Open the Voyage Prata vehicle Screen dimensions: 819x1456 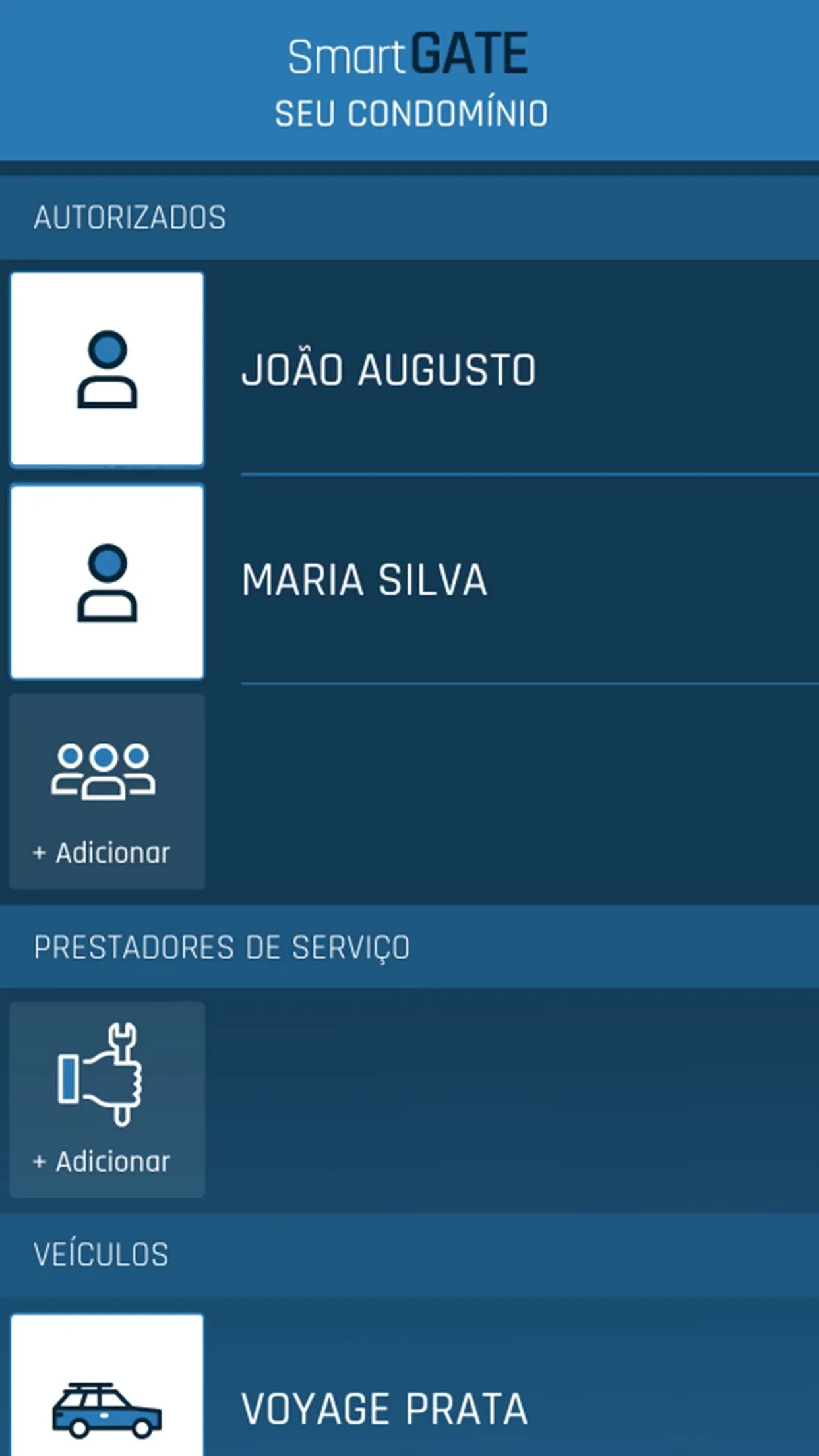(384, 1409)
